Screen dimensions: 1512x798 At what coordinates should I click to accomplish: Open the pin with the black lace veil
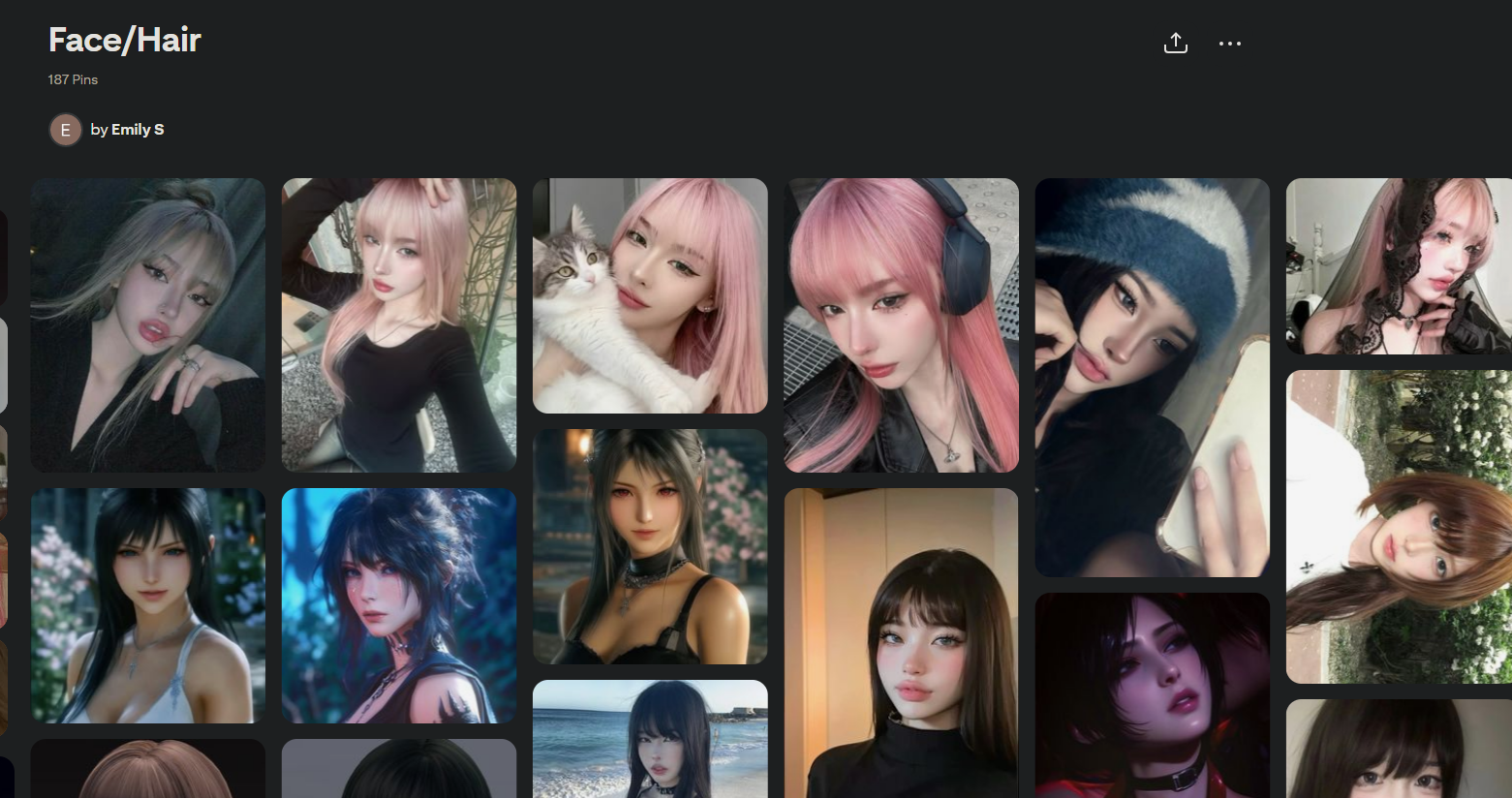coord(1398,266)
